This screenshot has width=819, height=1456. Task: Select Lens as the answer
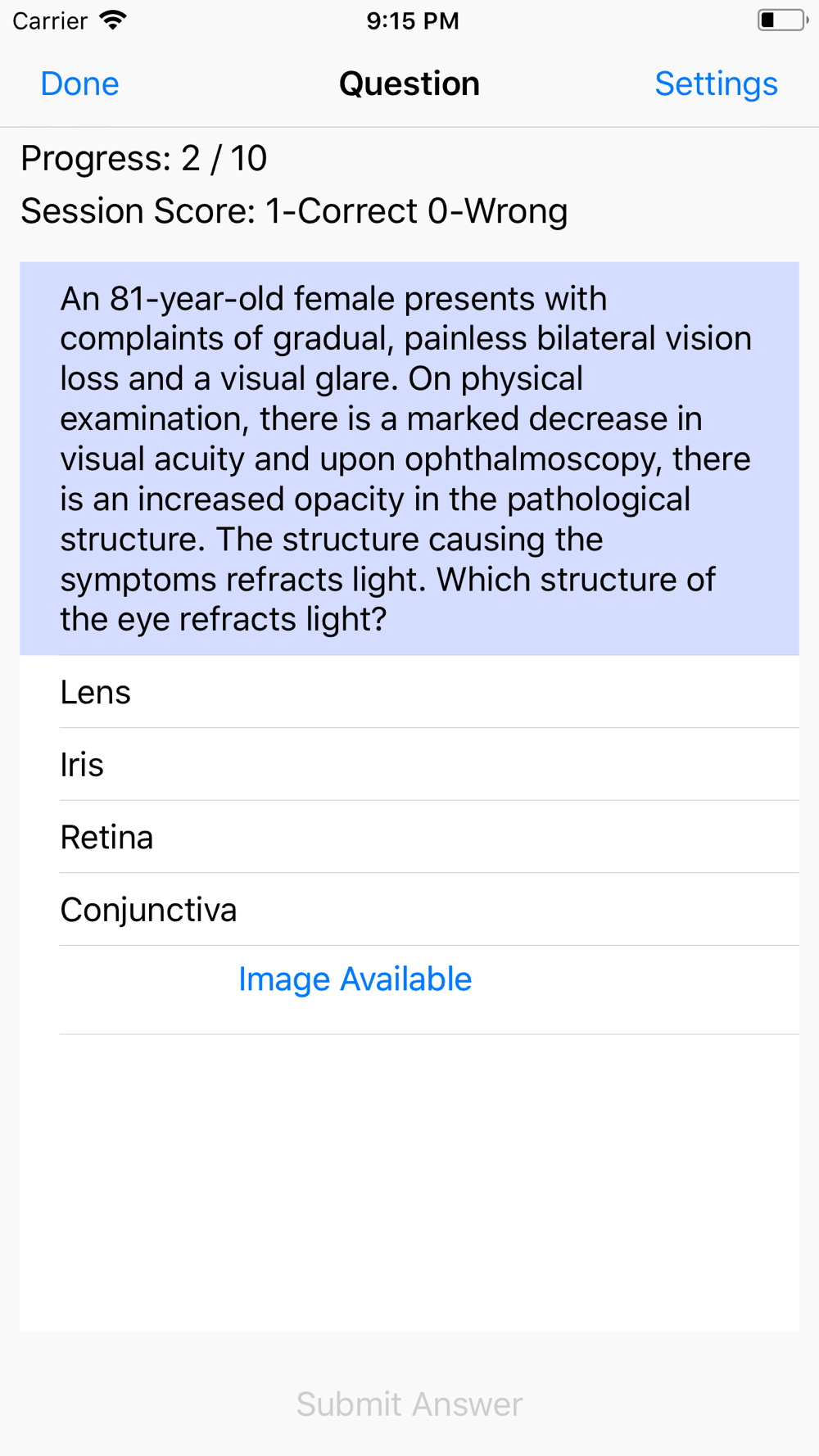tap(409, 692)
